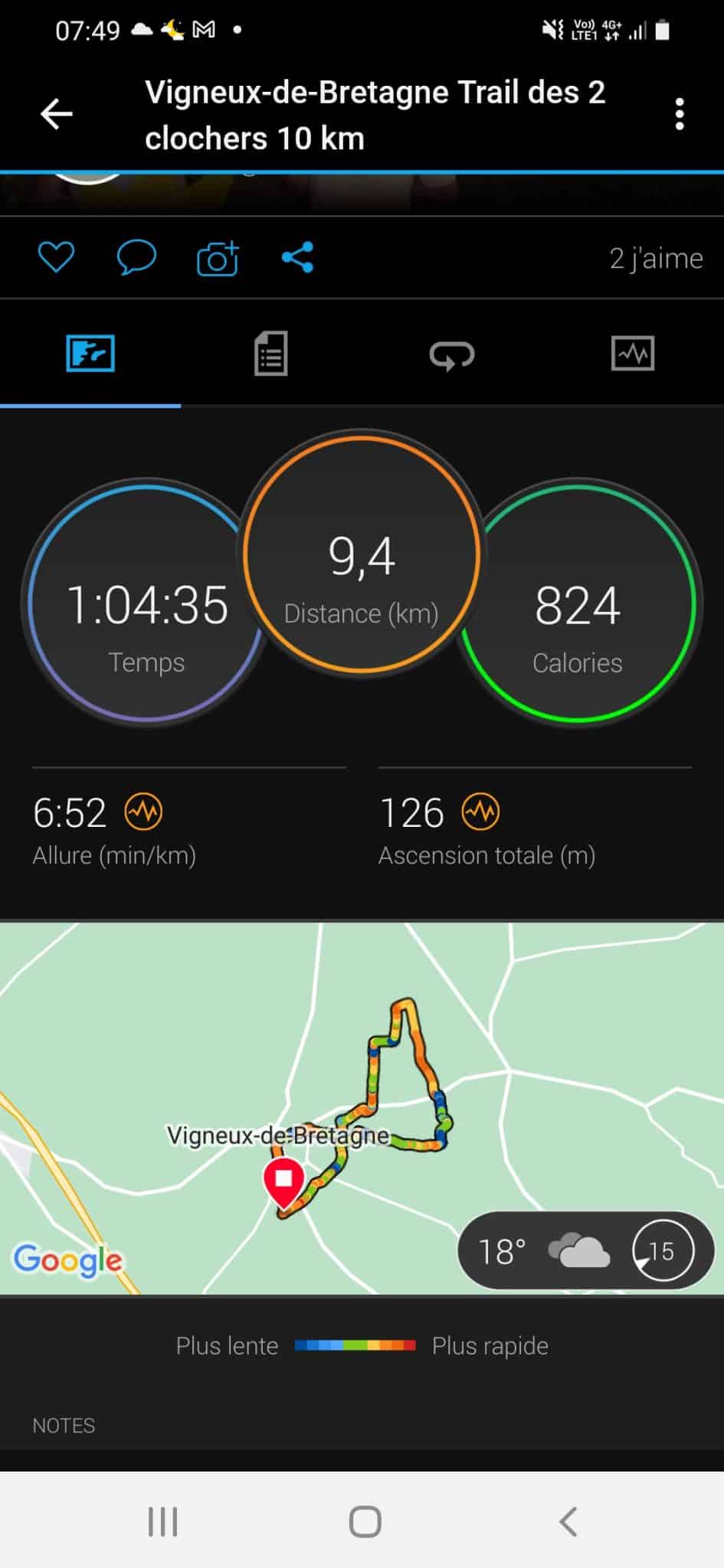Add a photo with the camera icon
724x1568 pixels.
point(218,258)
